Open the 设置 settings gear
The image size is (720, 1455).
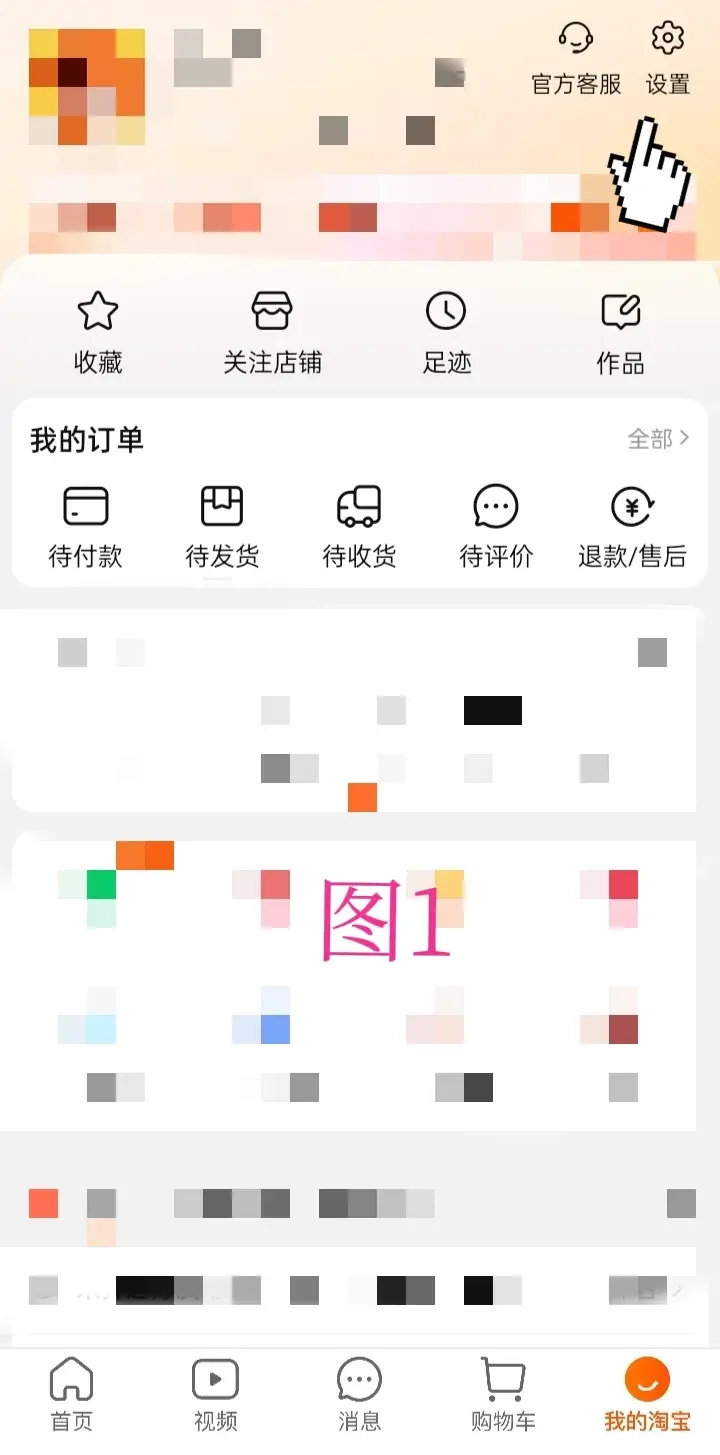pyautogui.click(x=668, y=60)
